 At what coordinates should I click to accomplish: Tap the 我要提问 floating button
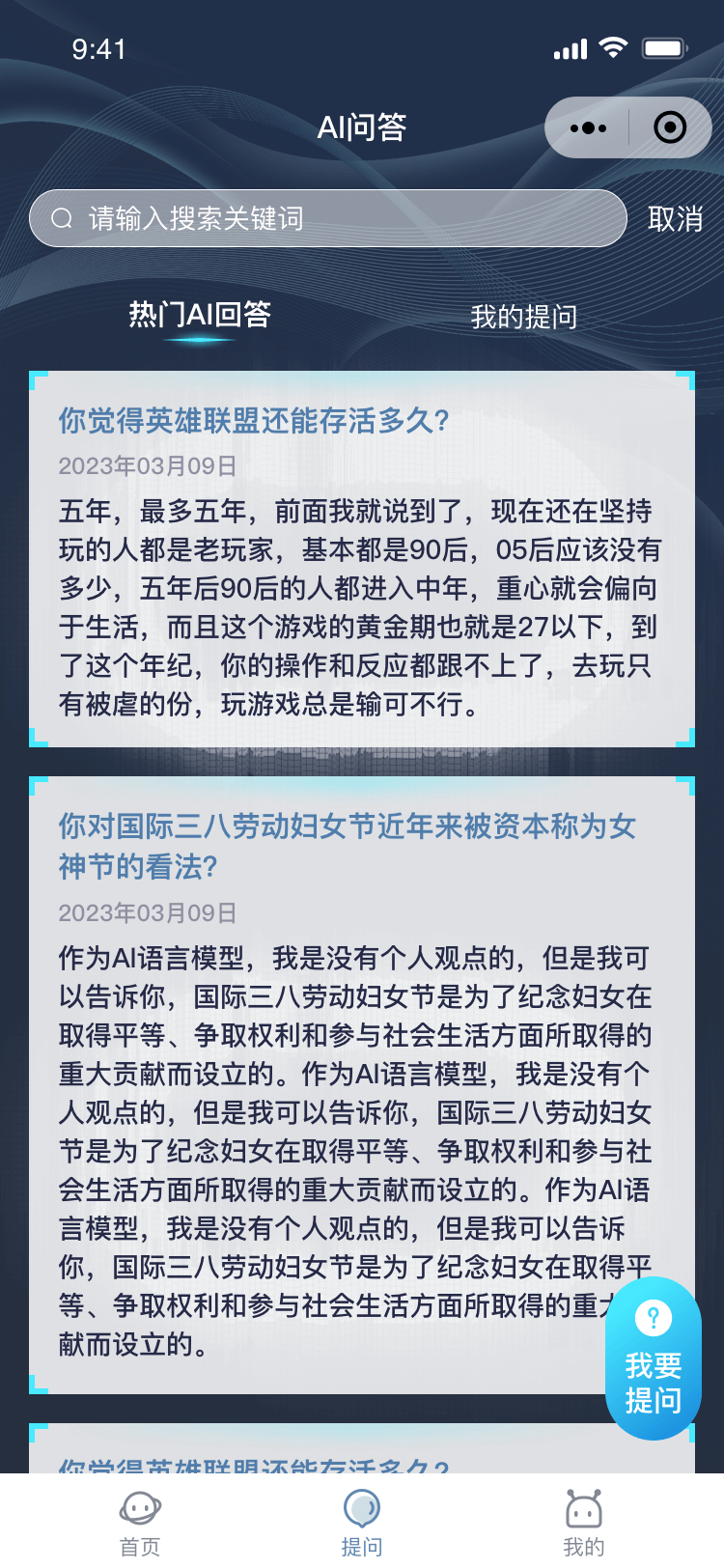[654, 1359]
